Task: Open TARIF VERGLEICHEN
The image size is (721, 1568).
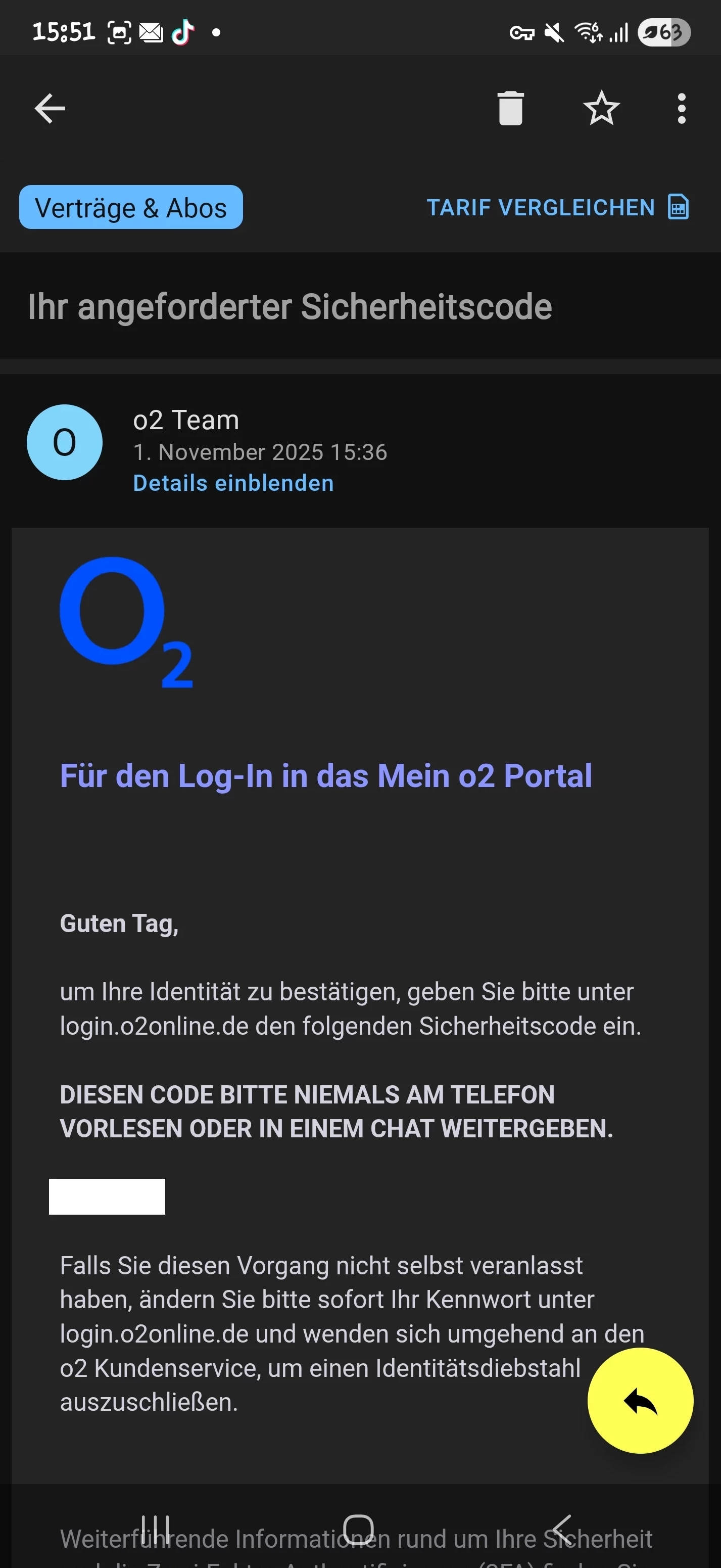Action: (x=557, y=208)
